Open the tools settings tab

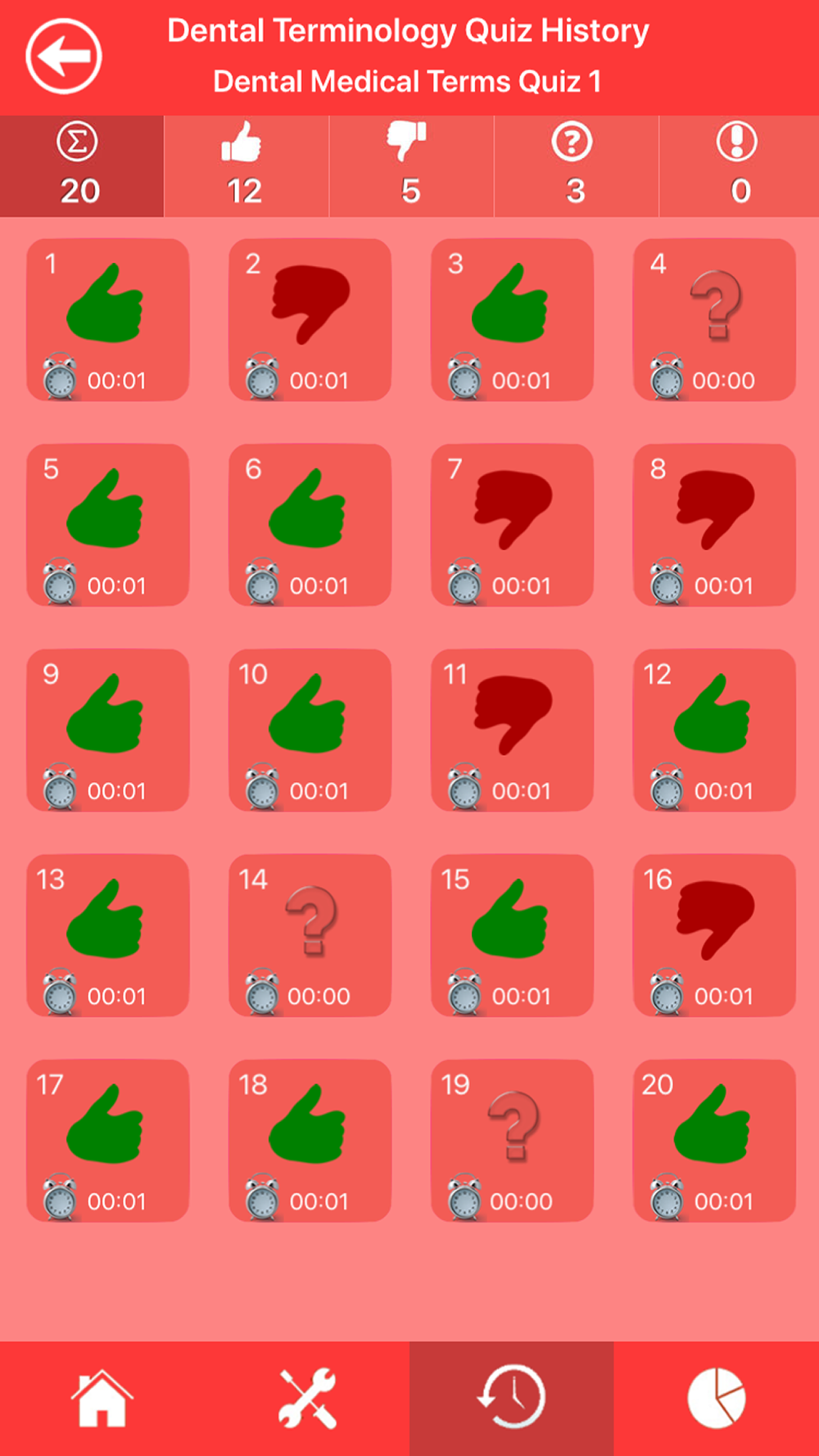coord(307,1398)
